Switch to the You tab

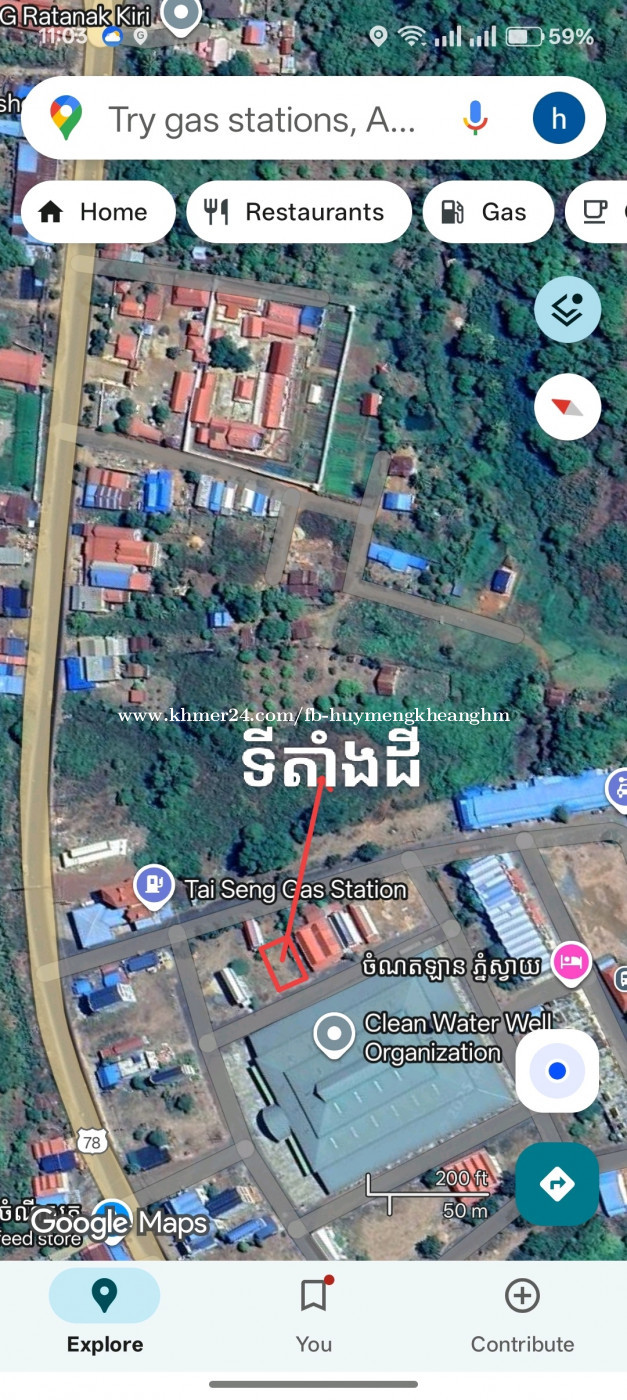(313, 1311)
